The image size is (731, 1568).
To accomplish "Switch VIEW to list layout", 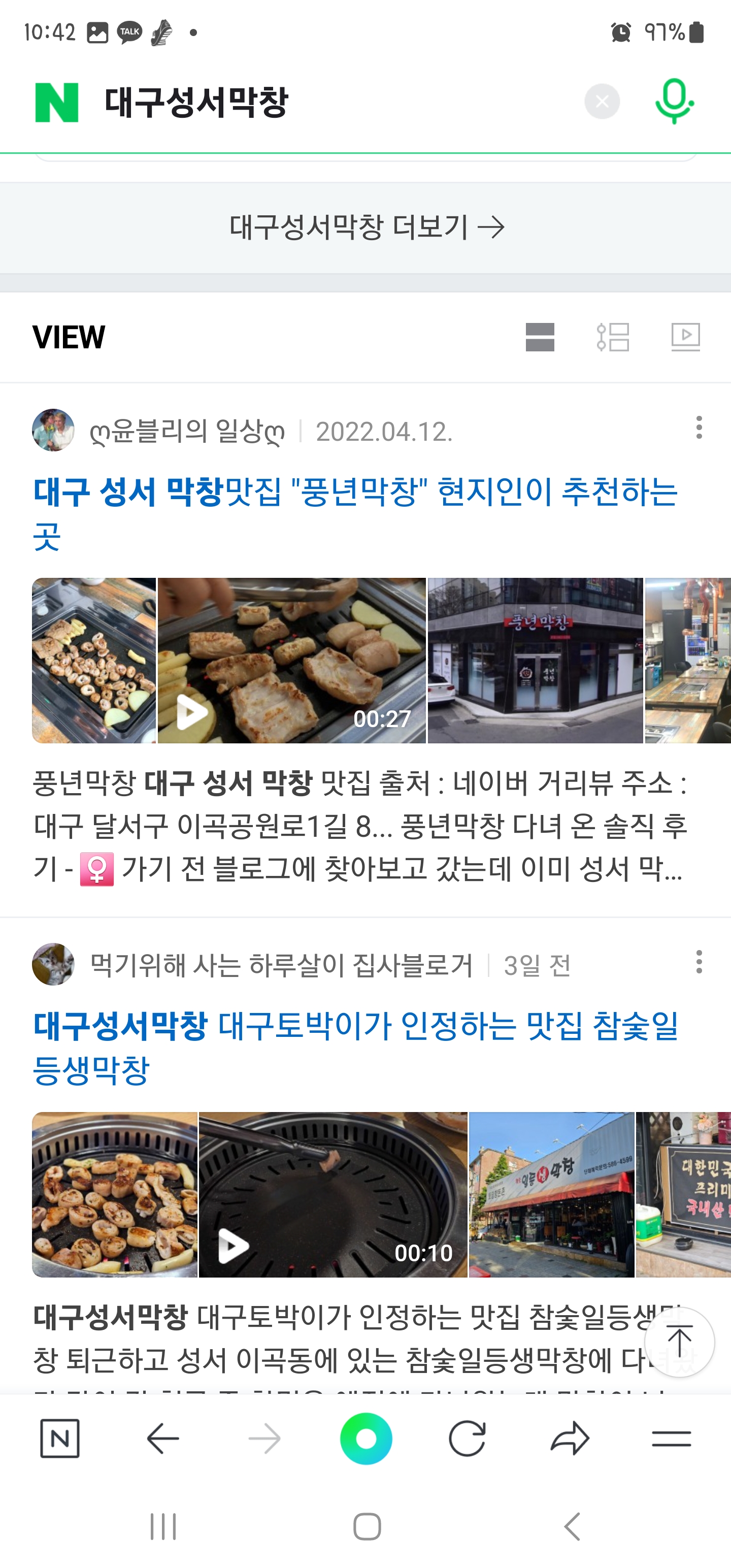I will [613, 337].
